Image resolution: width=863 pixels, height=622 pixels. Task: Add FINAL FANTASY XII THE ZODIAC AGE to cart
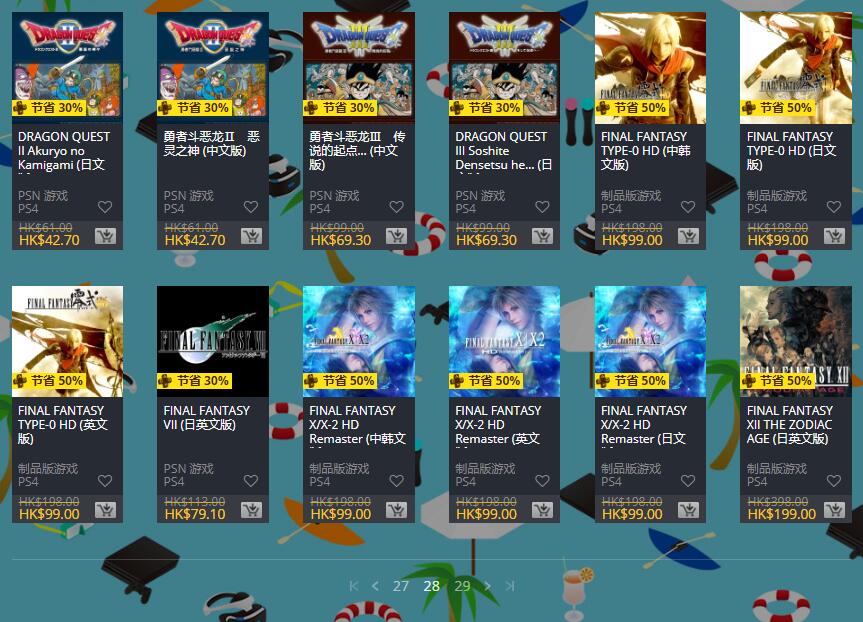834,510
